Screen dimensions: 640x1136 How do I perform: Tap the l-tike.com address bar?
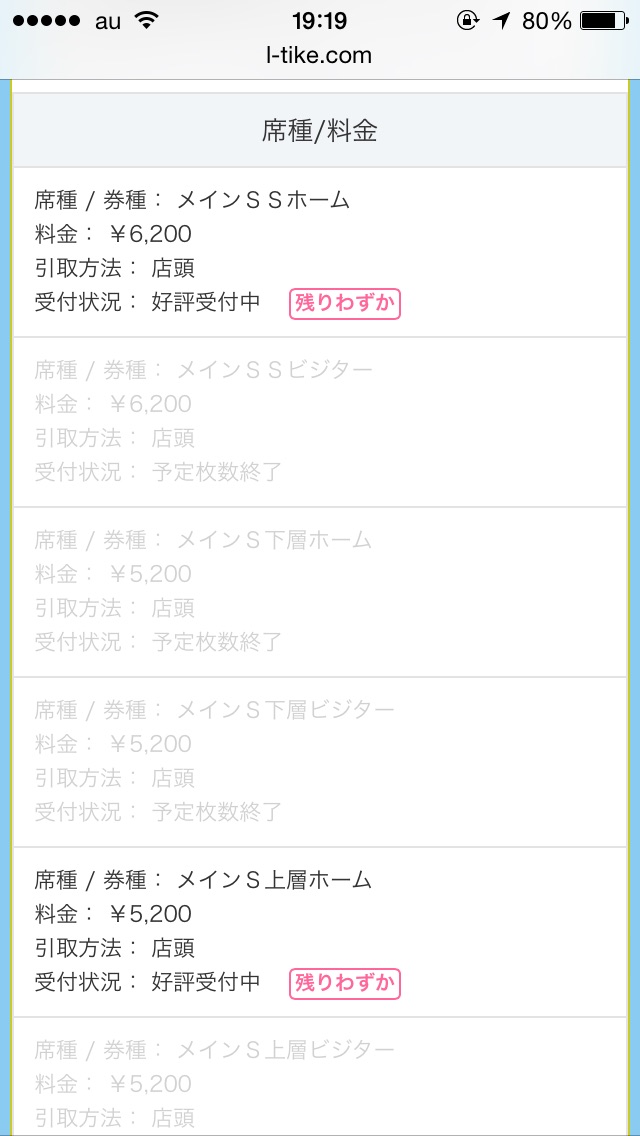[x=319, y=55]
